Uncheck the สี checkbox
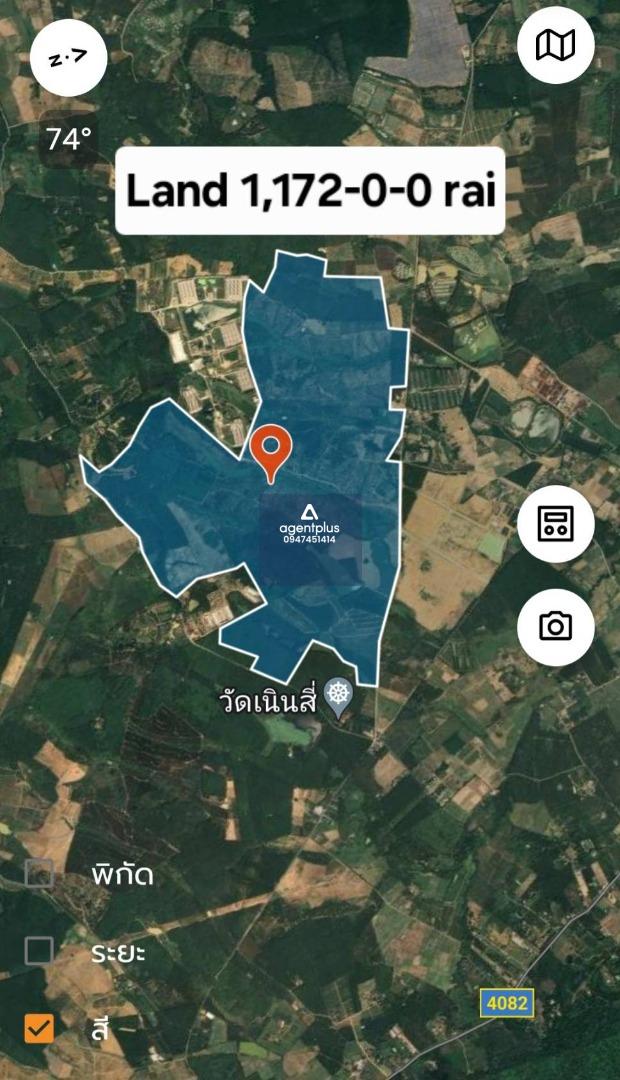The width and height of the screenshot is (620, 1080). pos(39,1027)
